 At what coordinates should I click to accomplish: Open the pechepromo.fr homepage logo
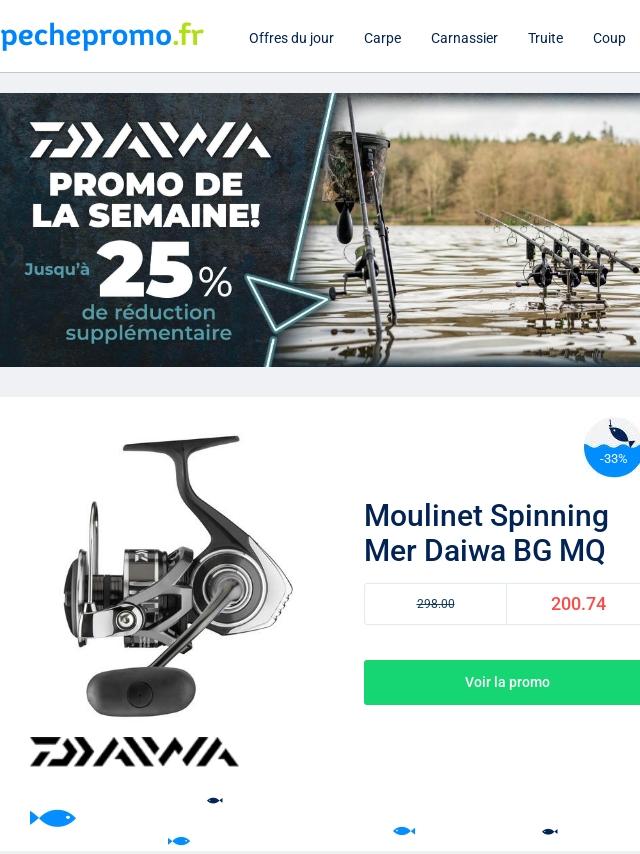coord(102,36)
